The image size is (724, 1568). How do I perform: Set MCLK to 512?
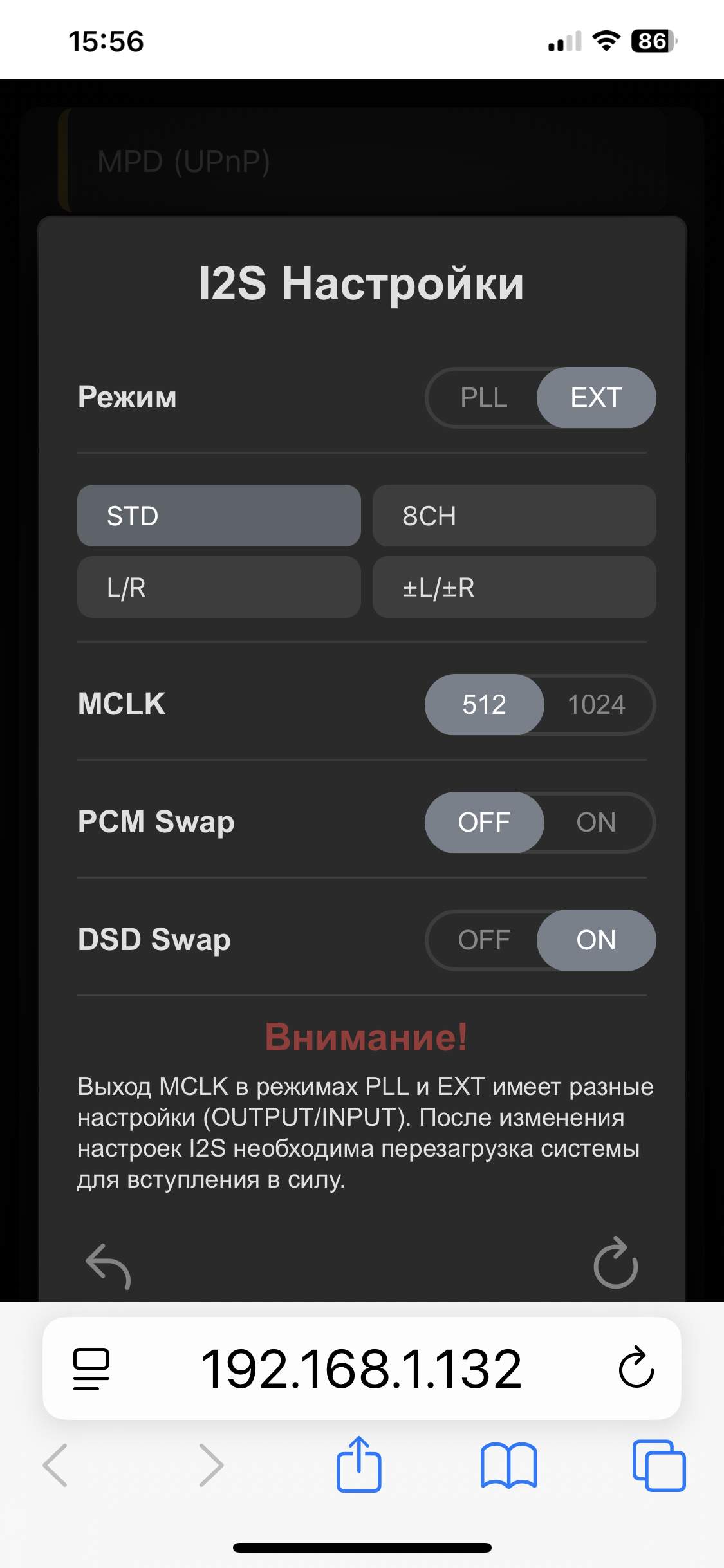point(484,704)
